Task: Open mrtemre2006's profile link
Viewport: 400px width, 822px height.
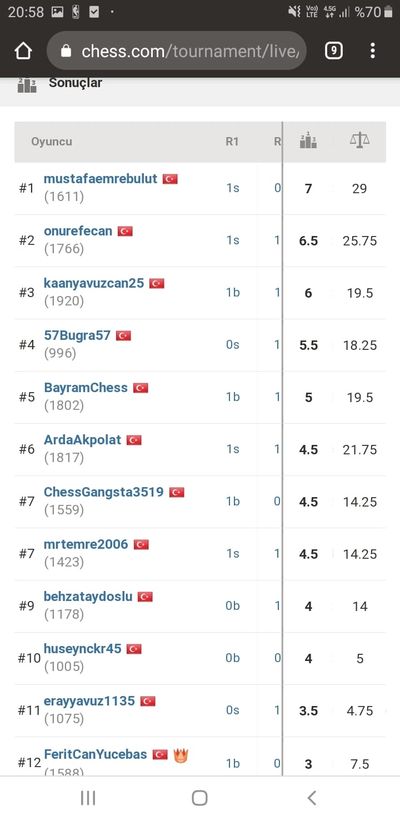Action: pyautogui.click(x=86, y=544)
